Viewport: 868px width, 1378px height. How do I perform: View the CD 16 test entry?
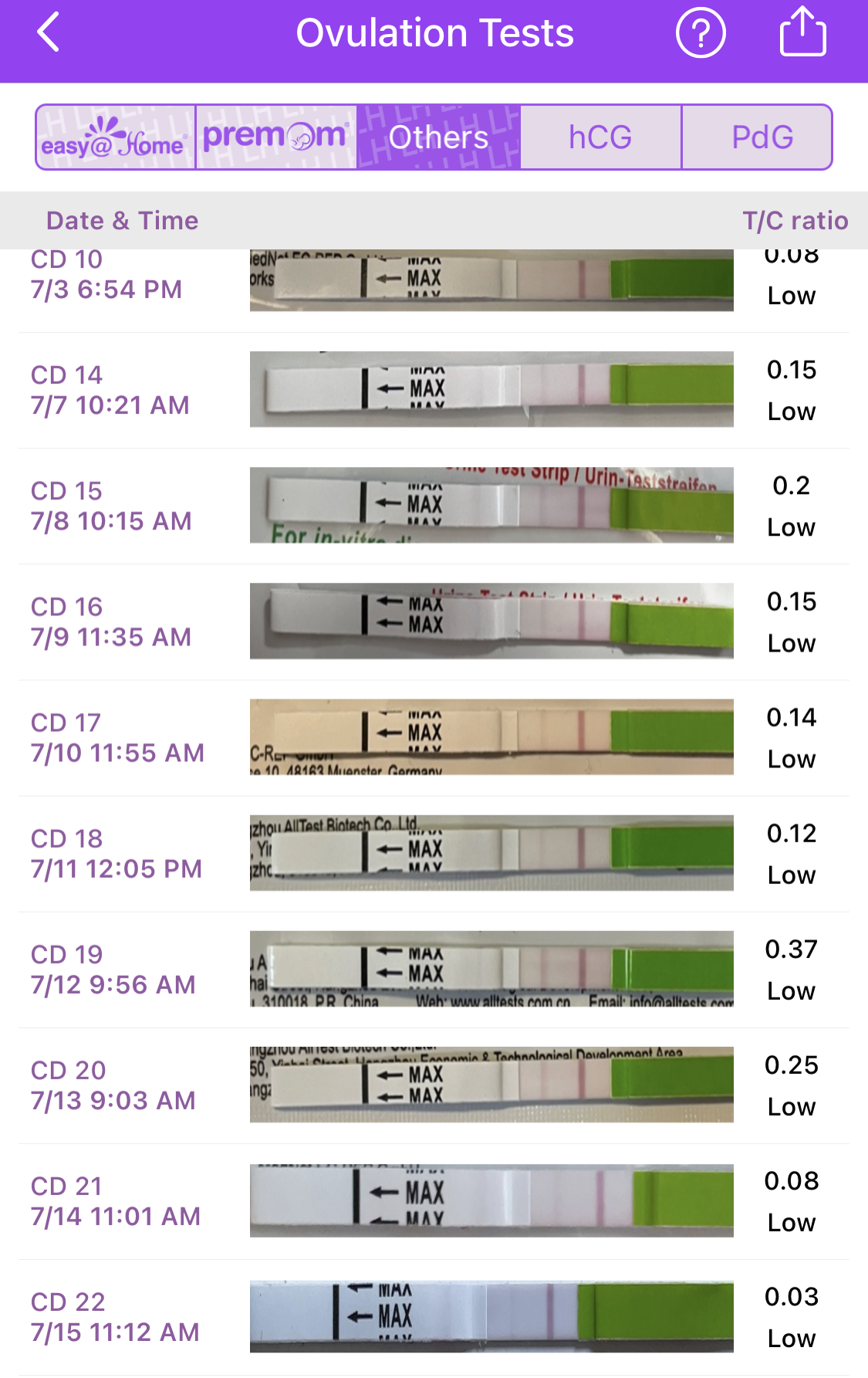point(434,621)
